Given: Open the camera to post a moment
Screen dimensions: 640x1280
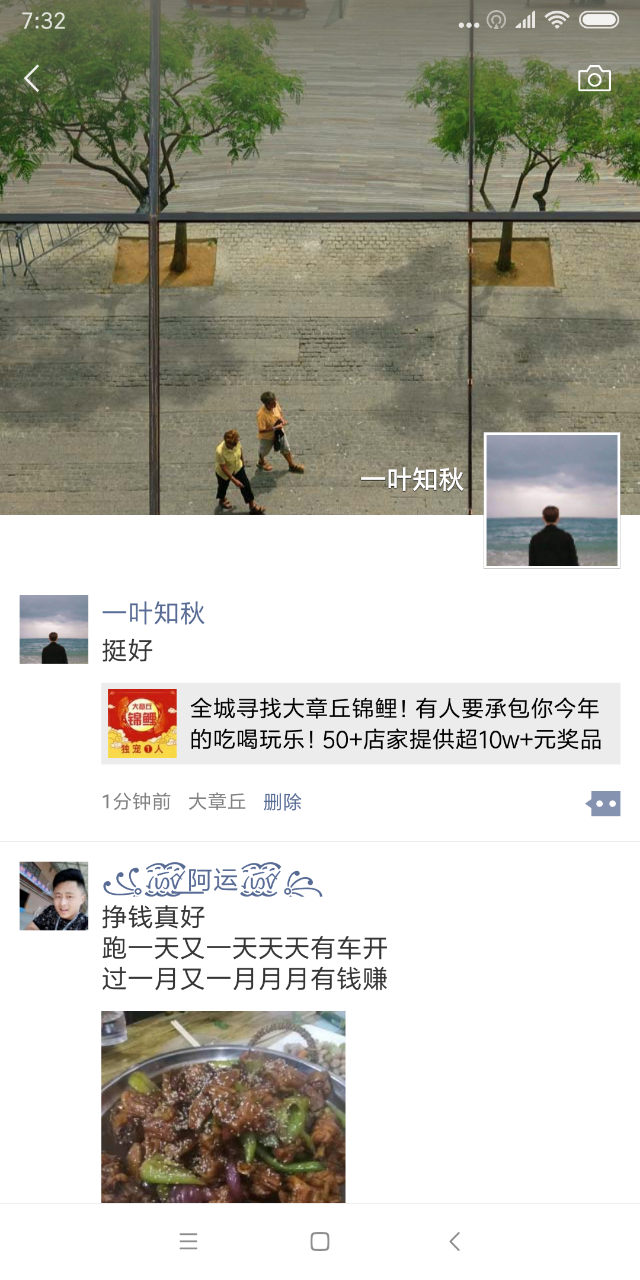Looking at the screenshot, I should coord(594,79).
